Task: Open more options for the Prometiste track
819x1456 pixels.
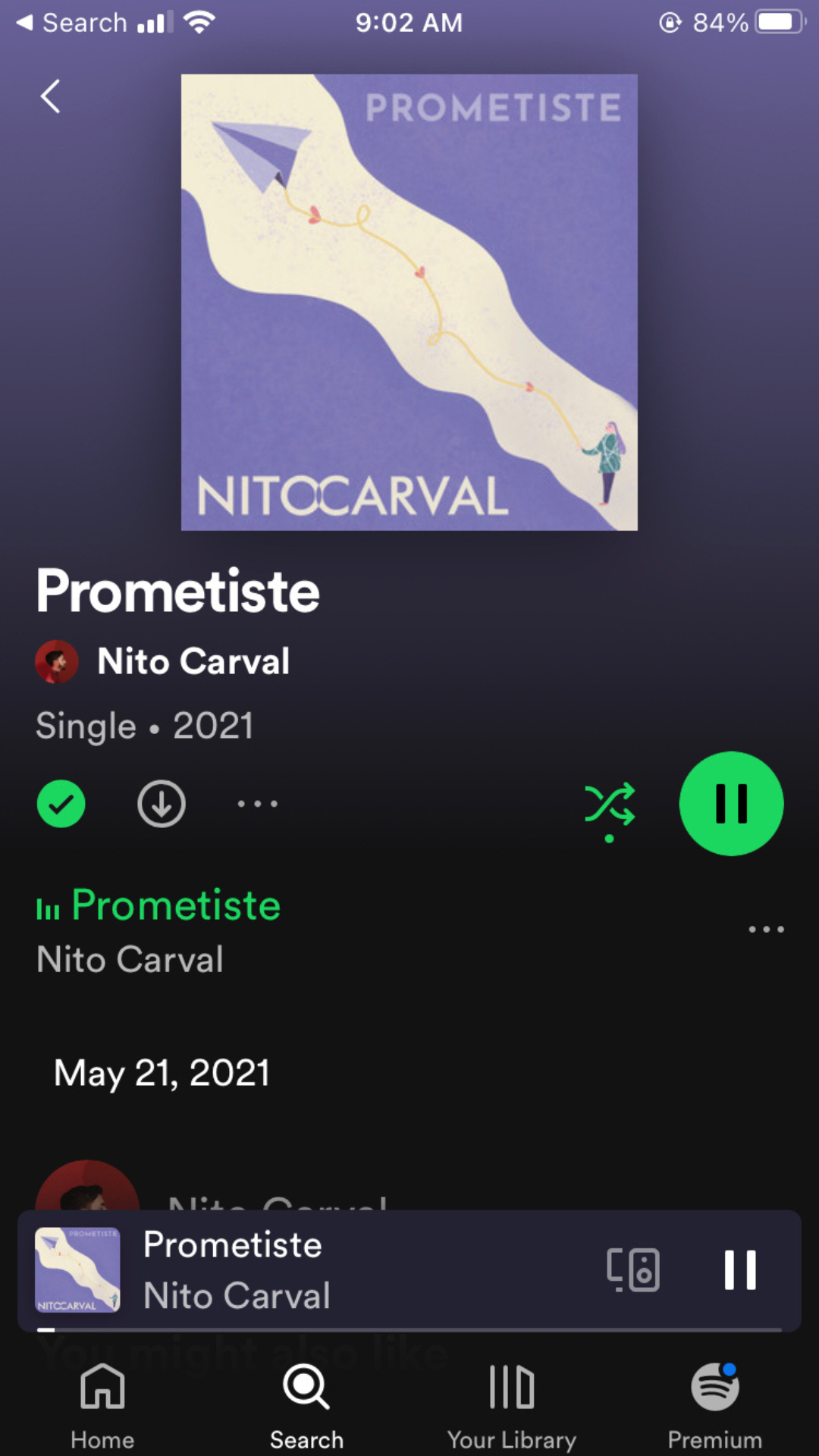Action: tap(766, 929)
